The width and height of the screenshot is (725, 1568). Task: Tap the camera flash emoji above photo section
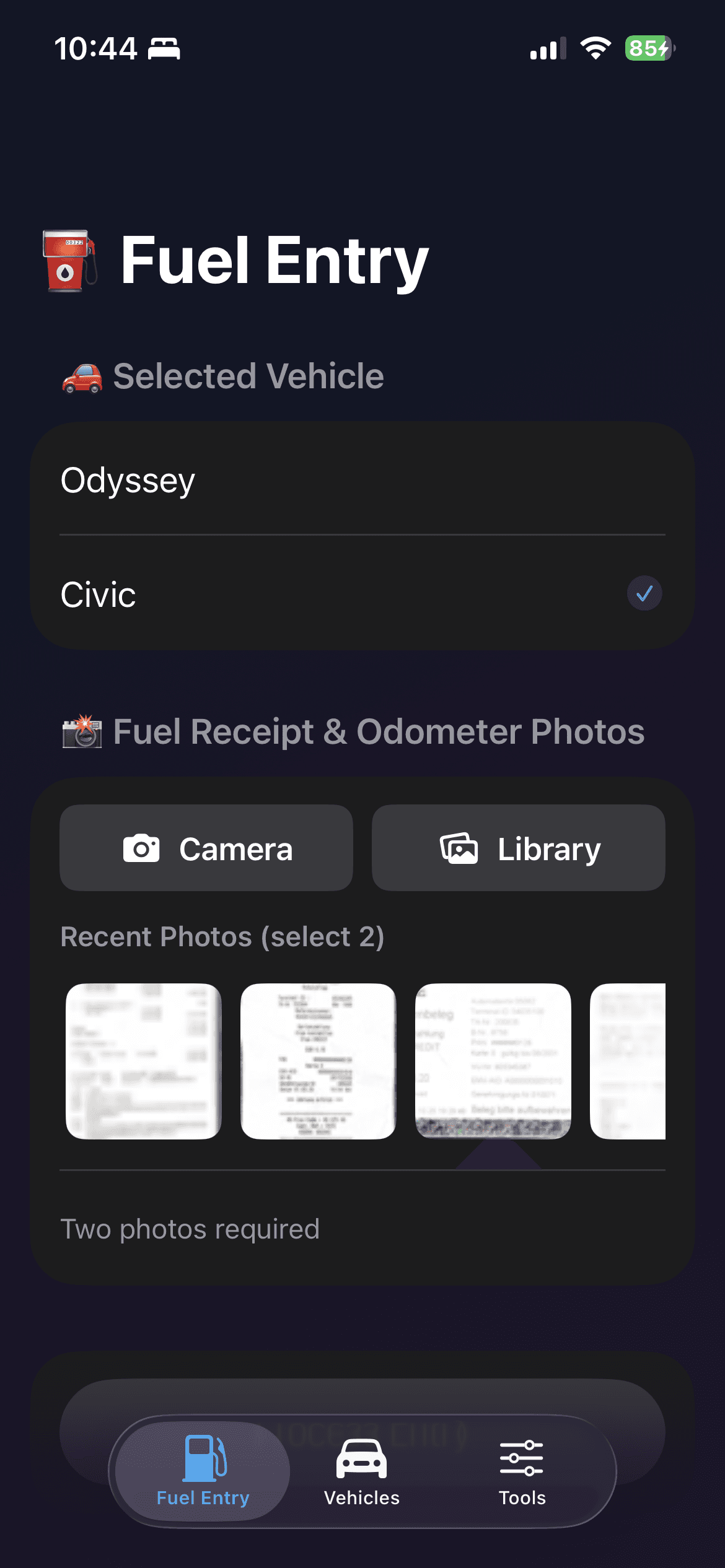tap(83, 731)
